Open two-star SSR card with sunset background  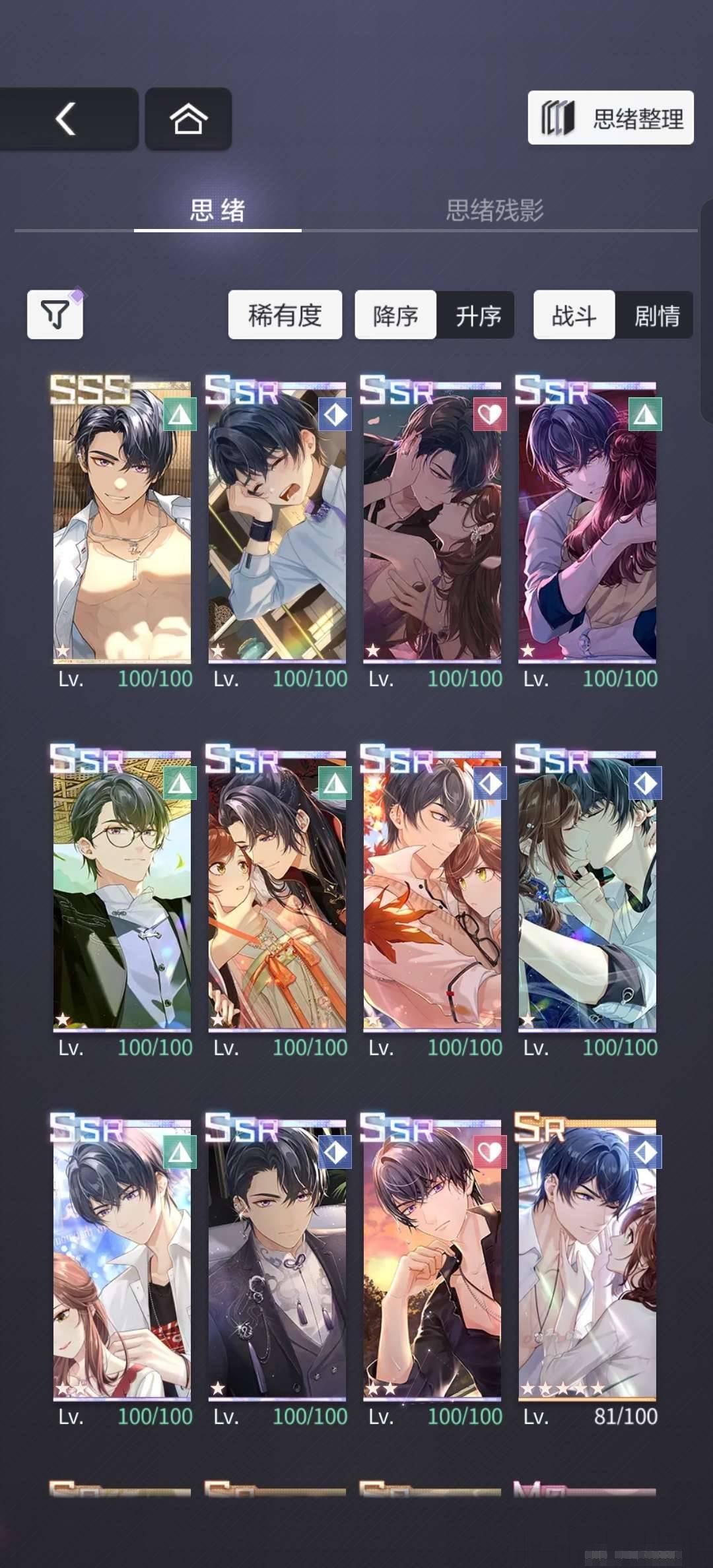click(x=432, y=1259)
